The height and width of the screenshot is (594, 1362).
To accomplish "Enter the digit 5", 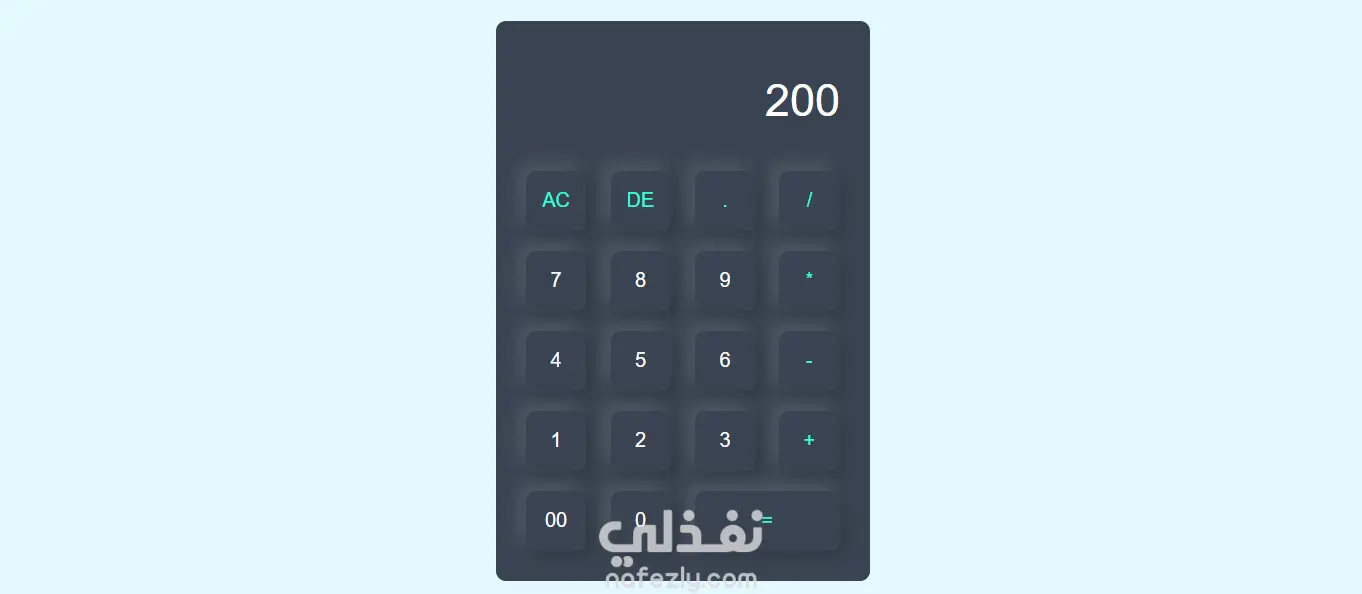I will (x=640, y=360).
